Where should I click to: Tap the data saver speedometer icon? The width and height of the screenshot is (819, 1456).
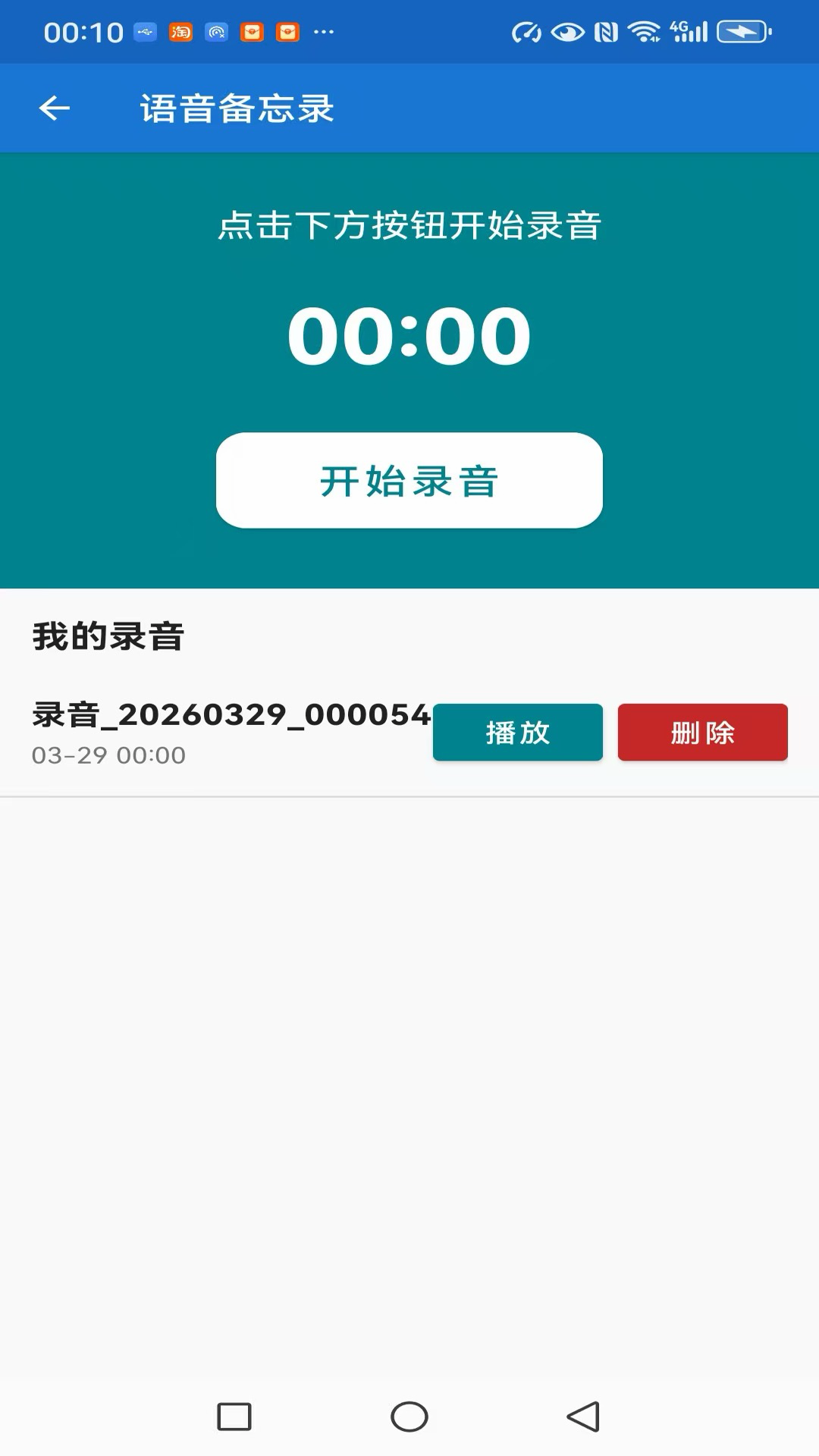(527, 33)
